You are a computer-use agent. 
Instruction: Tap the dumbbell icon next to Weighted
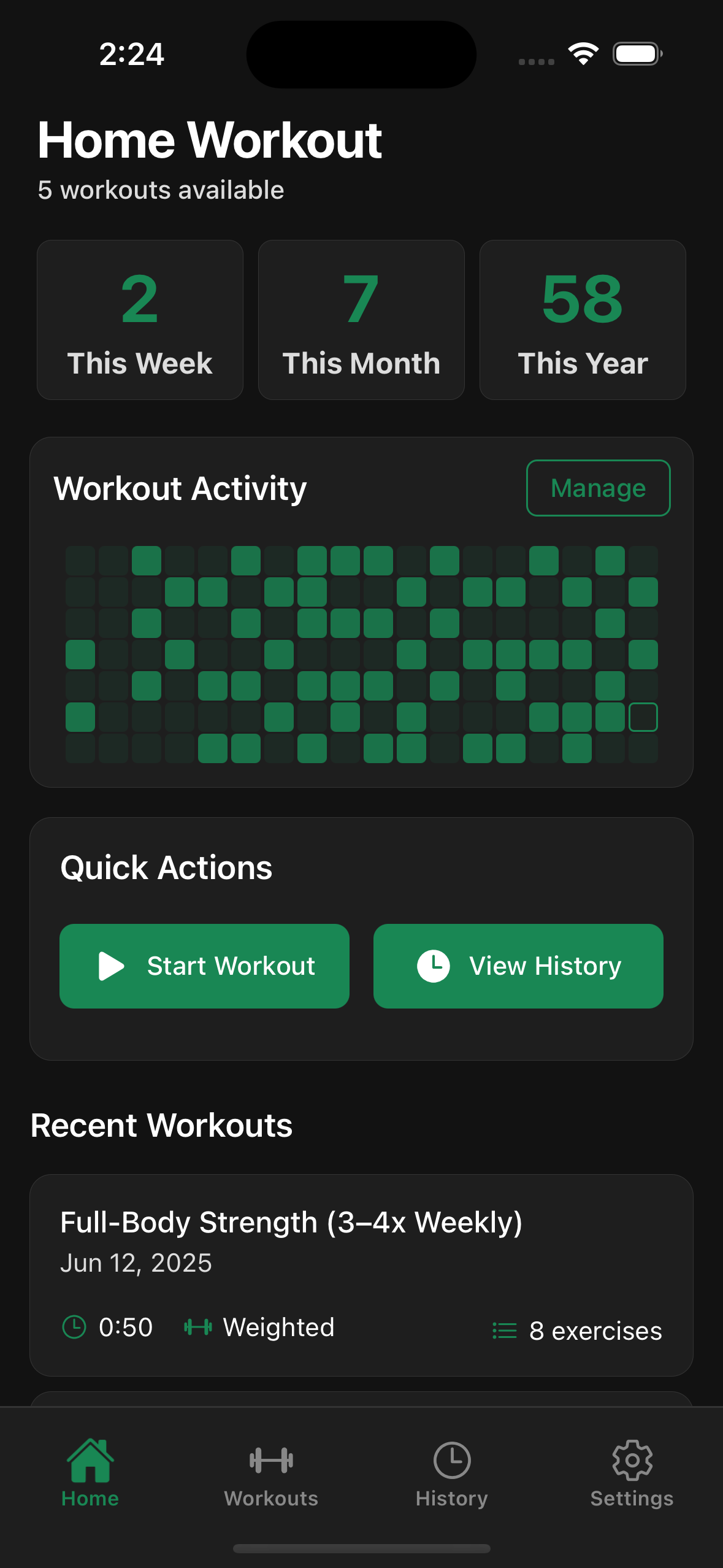[x=196, y=1326]
